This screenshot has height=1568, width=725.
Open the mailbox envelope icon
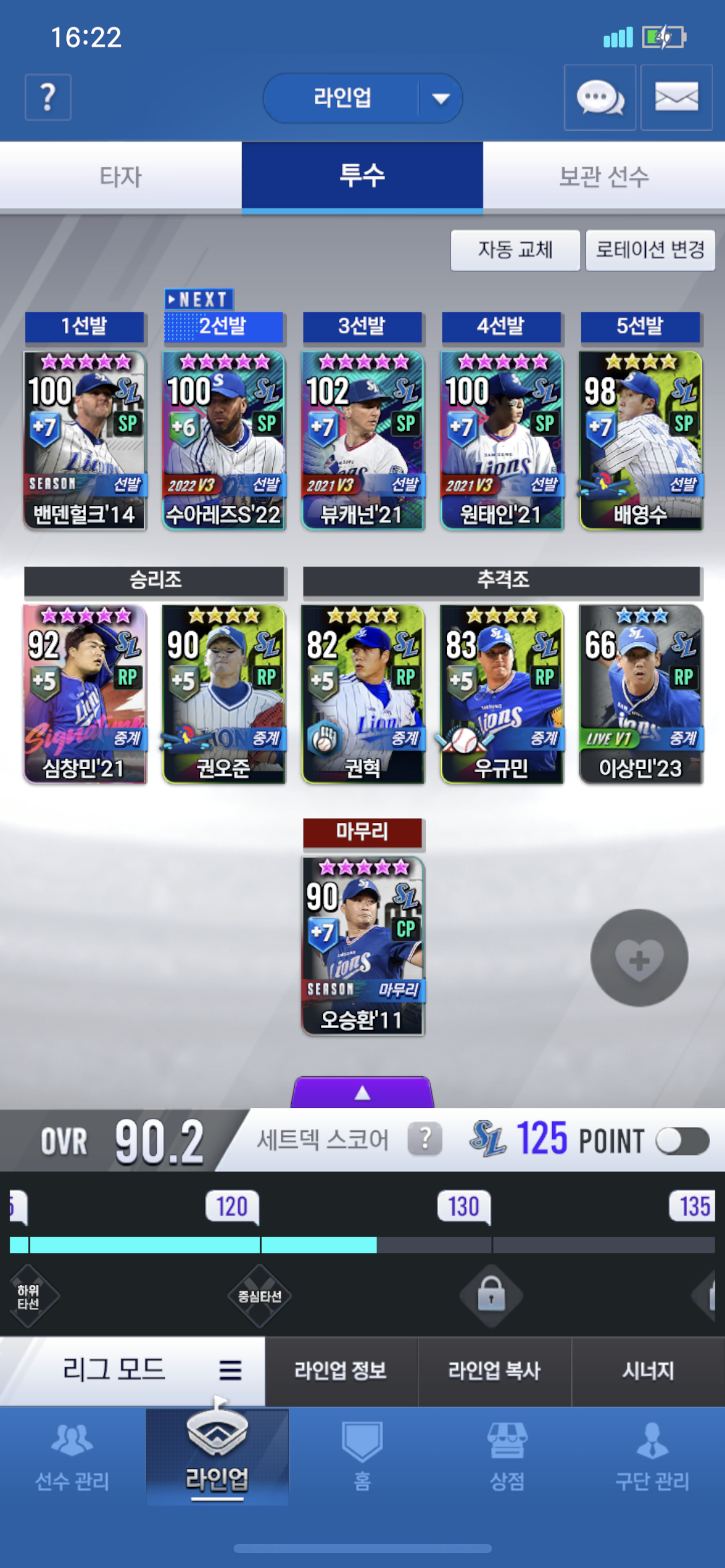tap(676, 98)
